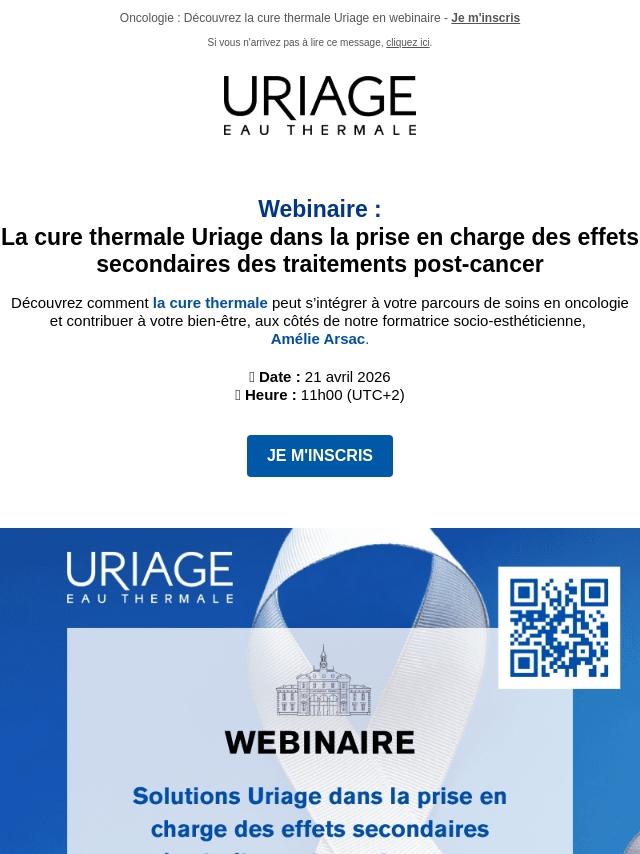Tap the underlined "Je m'inscris" link in the preheader
The height and width of the screenshot is (854, 640).
click(x=485, y=18)
